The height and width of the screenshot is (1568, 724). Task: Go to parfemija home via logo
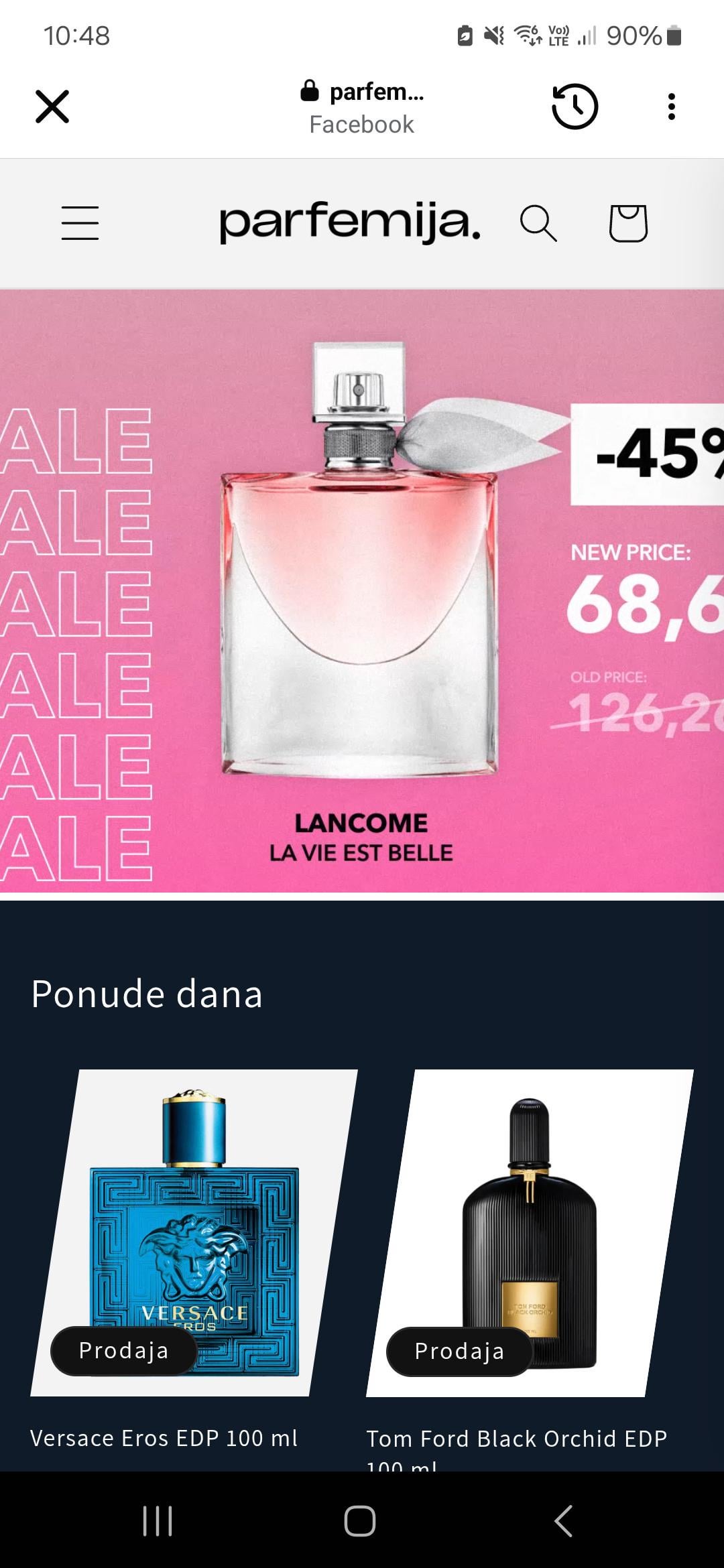(x=350, y=223)
